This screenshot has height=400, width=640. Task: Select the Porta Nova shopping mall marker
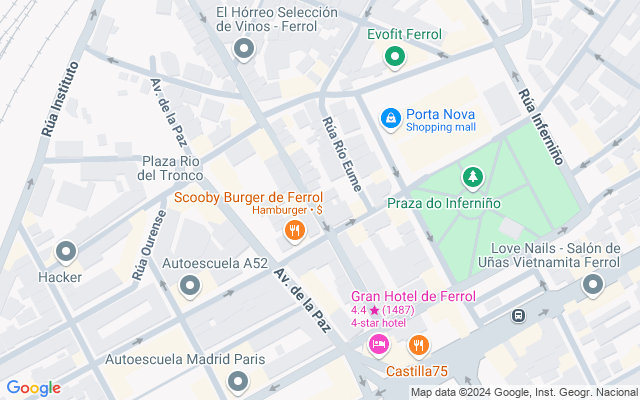pyautogui.click(x=390, y=119)
